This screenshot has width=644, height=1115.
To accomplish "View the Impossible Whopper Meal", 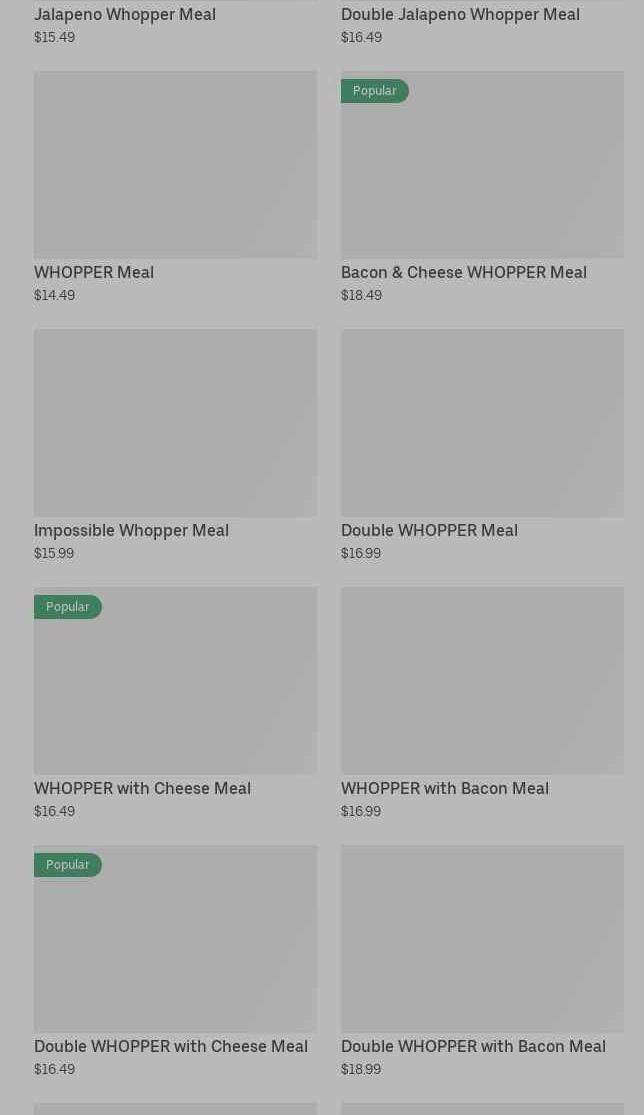I will pyautogui.click(x=175, y=423).
